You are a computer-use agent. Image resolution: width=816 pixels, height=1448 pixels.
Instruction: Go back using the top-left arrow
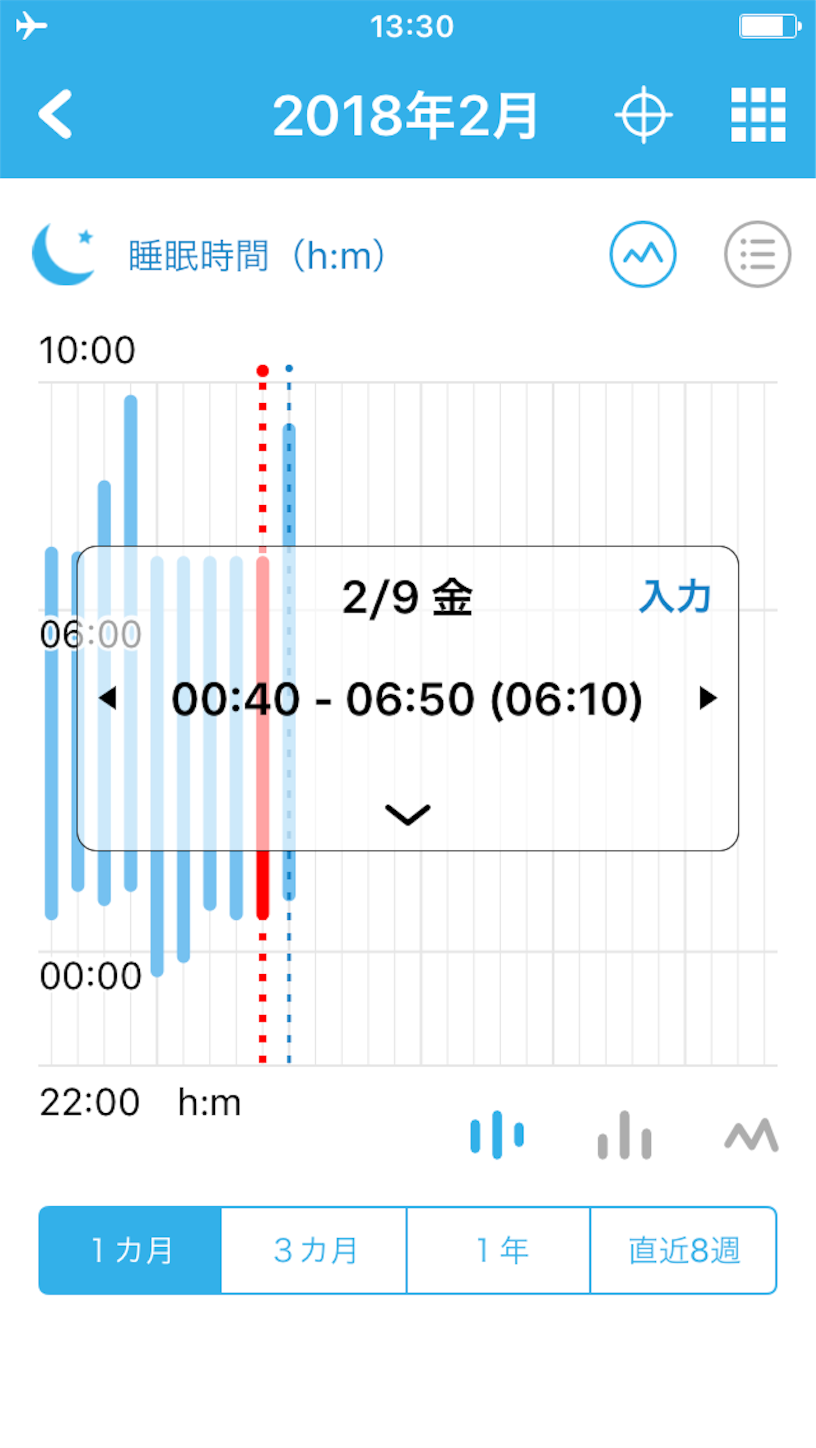tap(56, 115)
